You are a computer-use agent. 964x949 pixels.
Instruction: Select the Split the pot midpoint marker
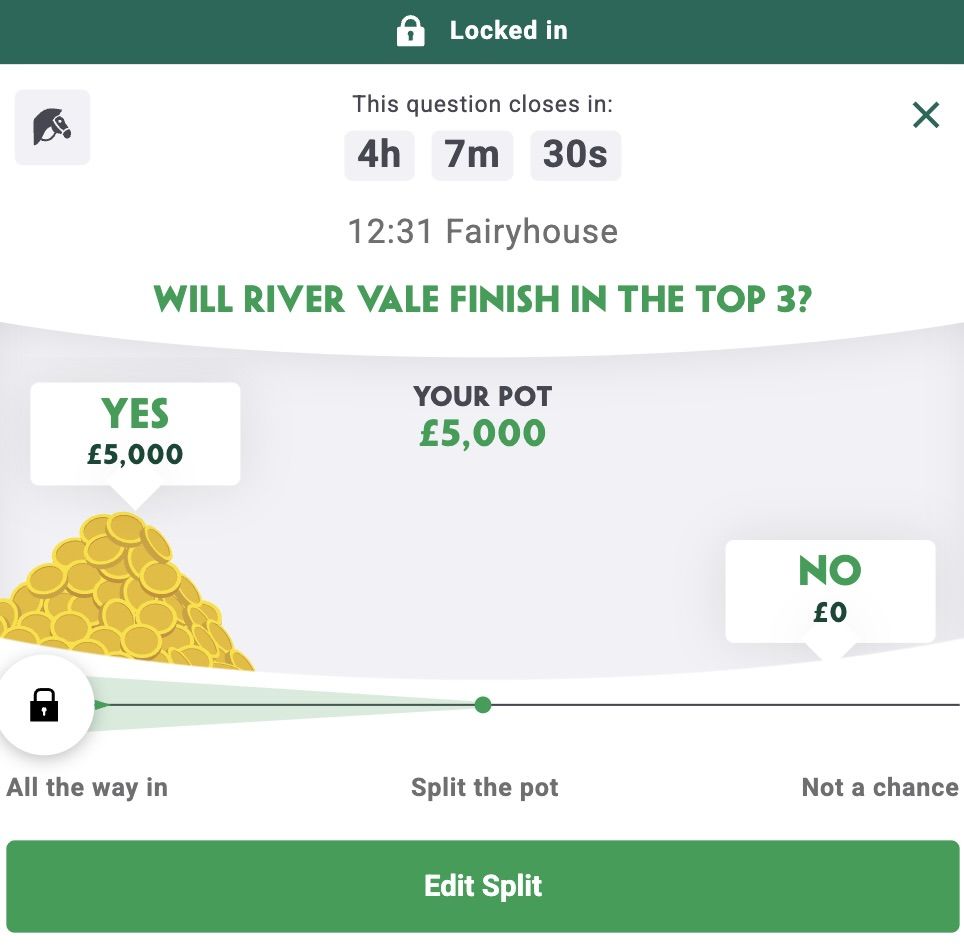coord(483,705)
